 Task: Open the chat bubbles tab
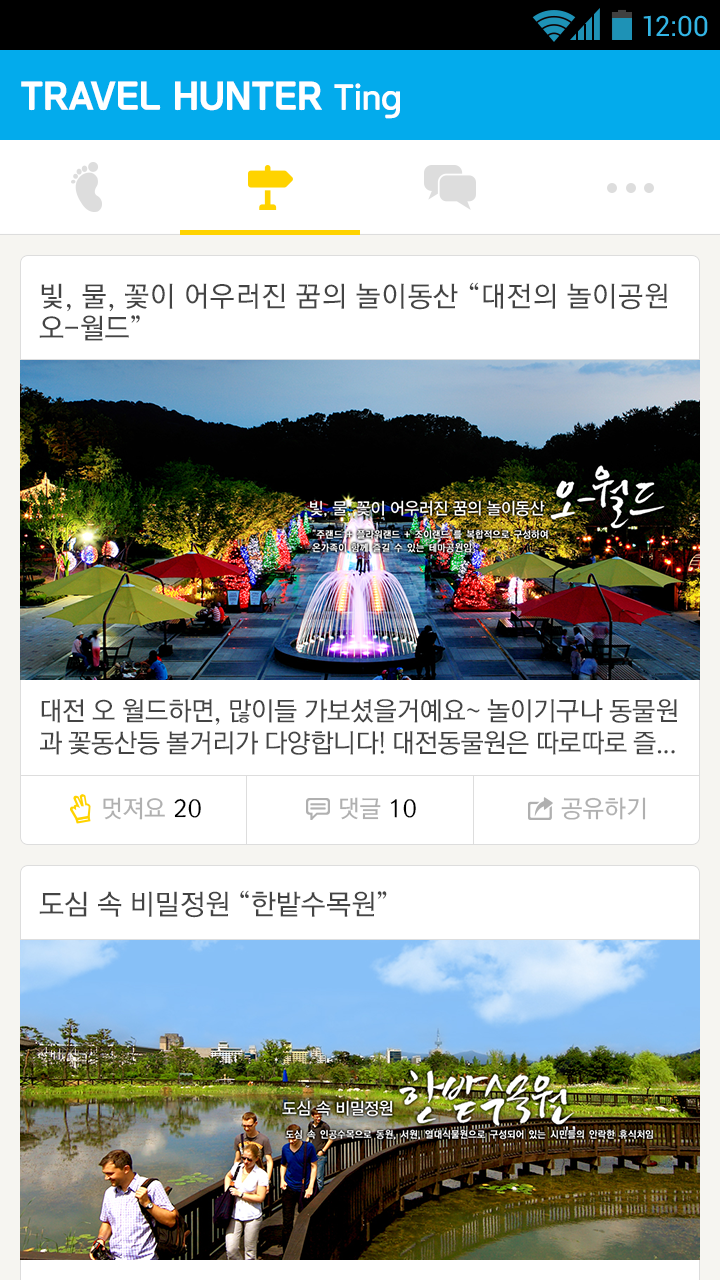pyautogui.click(x=449, y=187)
